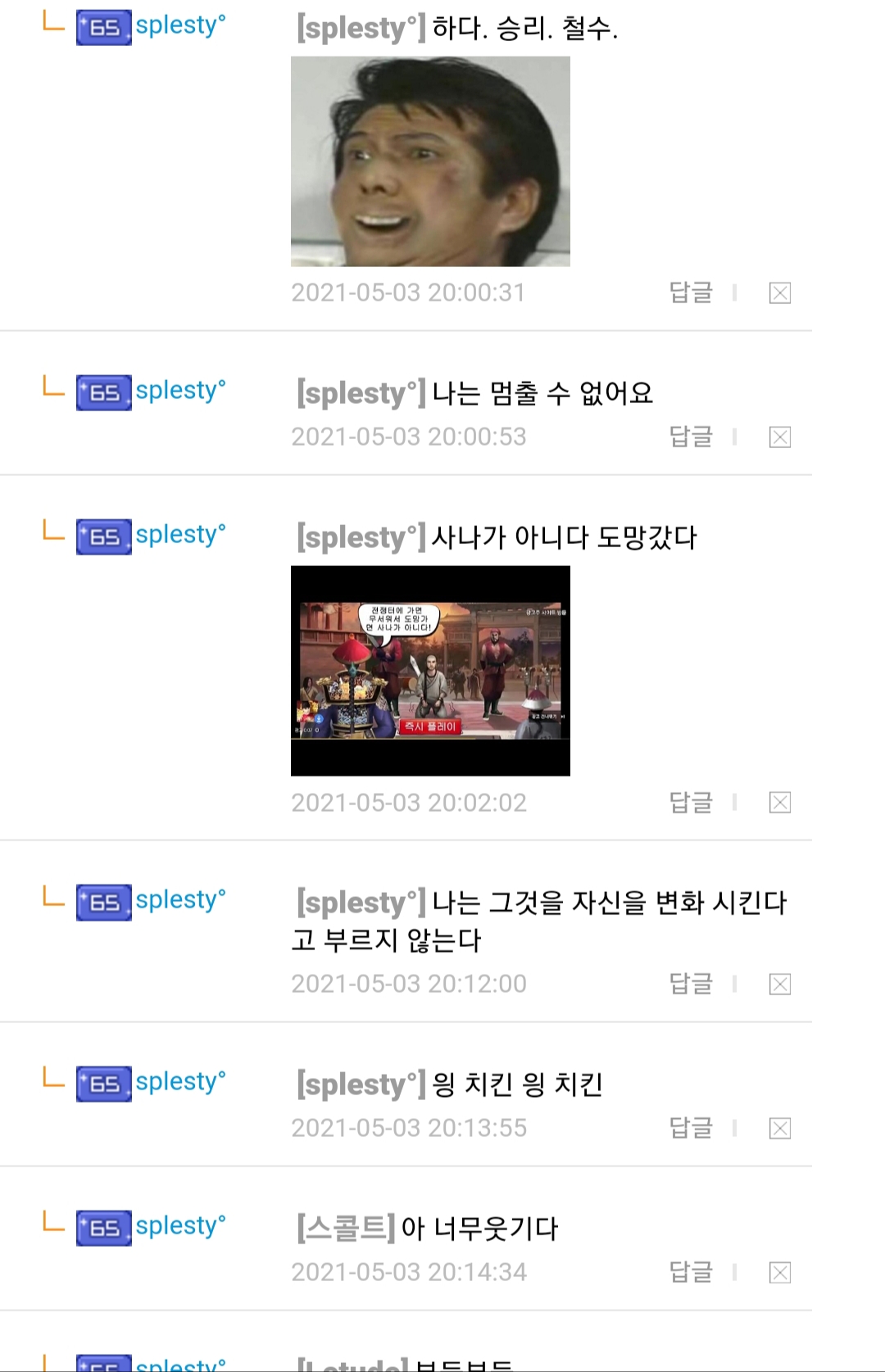
Task: Open splesty° profile beside the 20:13:55 comment
Action: (179, 1082)
